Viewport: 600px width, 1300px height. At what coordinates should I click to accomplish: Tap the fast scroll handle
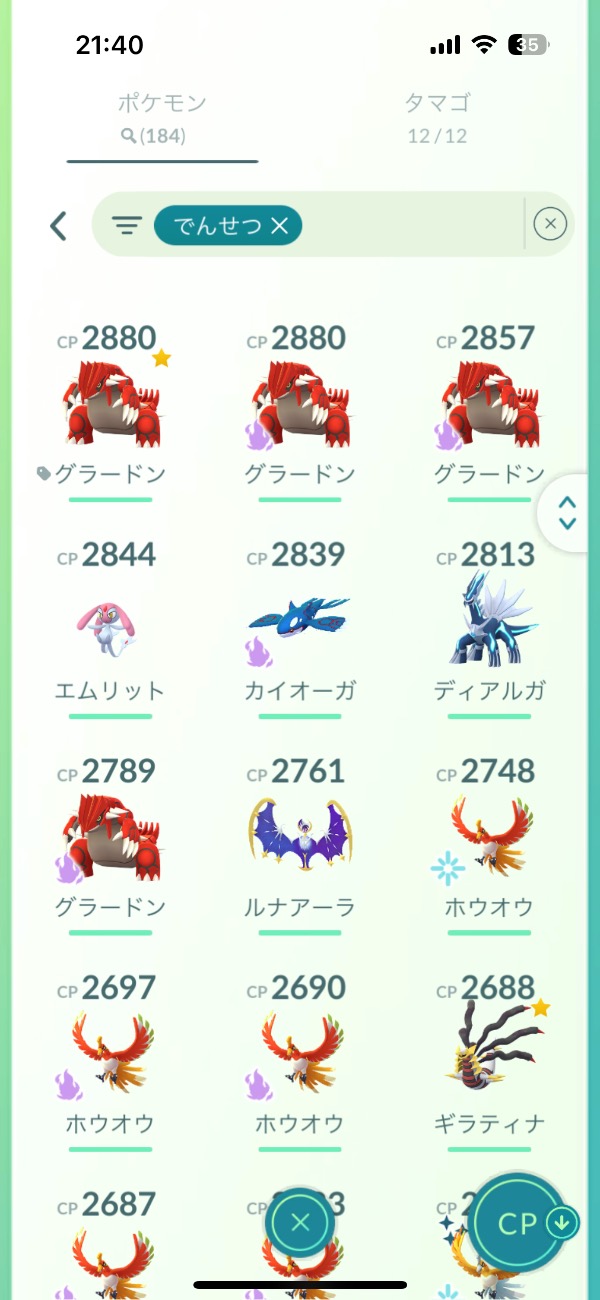click(x=567, y=514)
